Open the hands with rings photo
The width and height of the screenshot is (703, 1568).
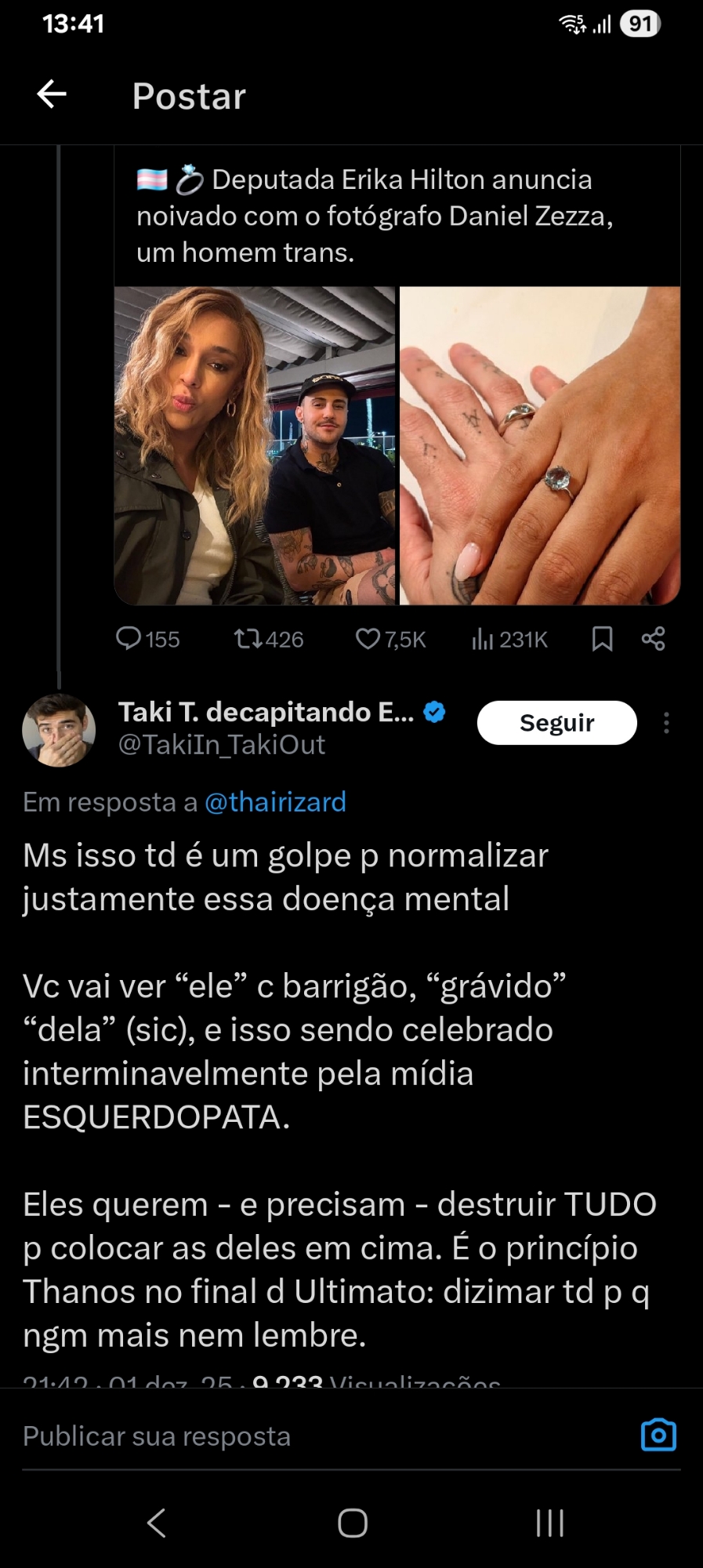(x=540, y=445)
